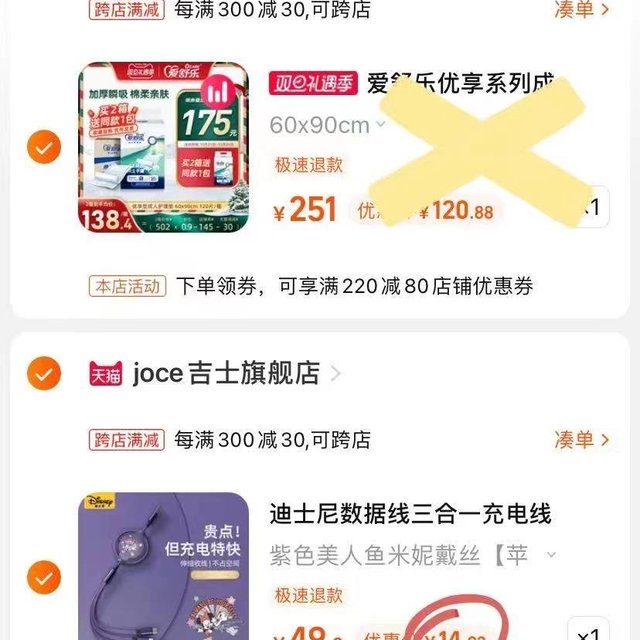The image size is (640, 640).
Task: Change the 60x90cm size option
Action: pyautogui.click(x=326, y=126)
